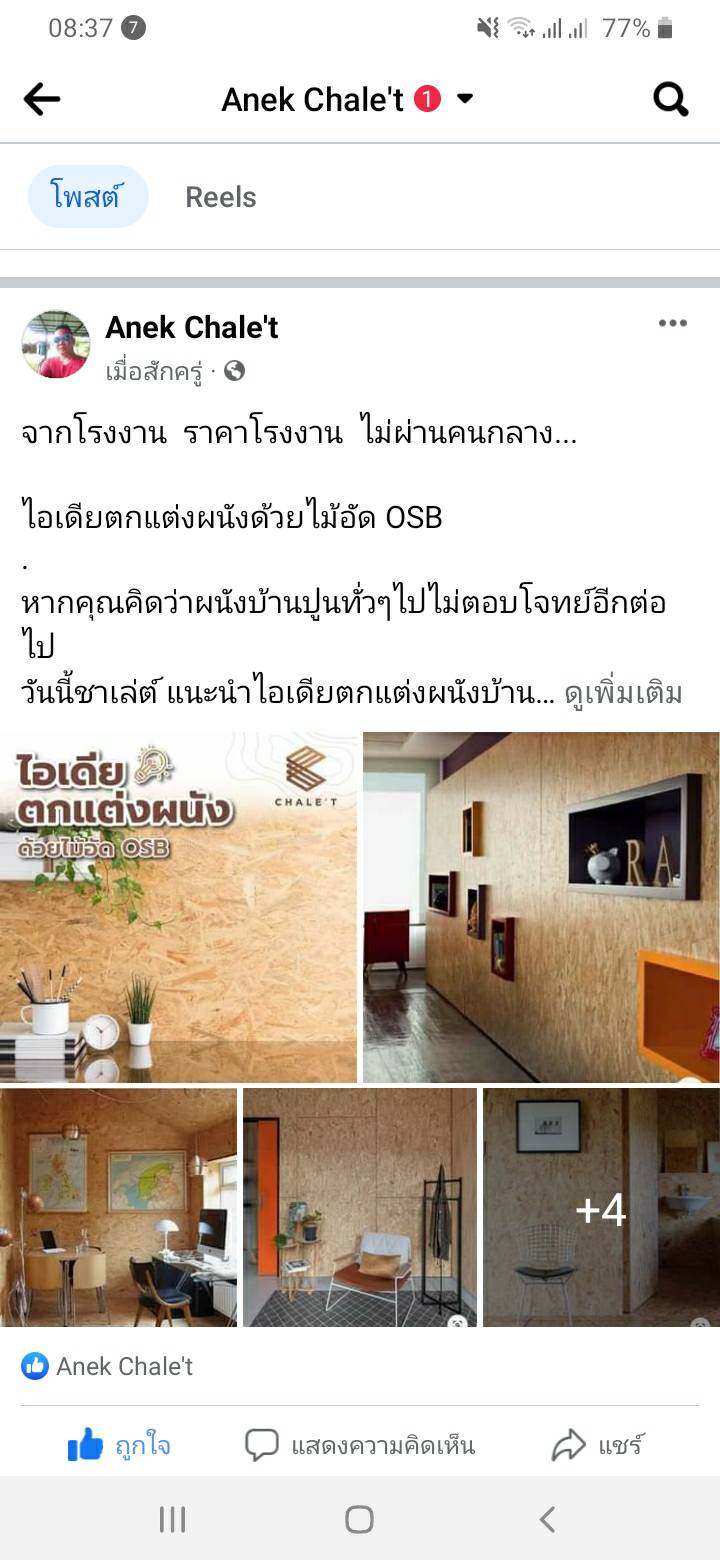
Task: View the orange door and chair photo
Action: [x=360, y=1207]
